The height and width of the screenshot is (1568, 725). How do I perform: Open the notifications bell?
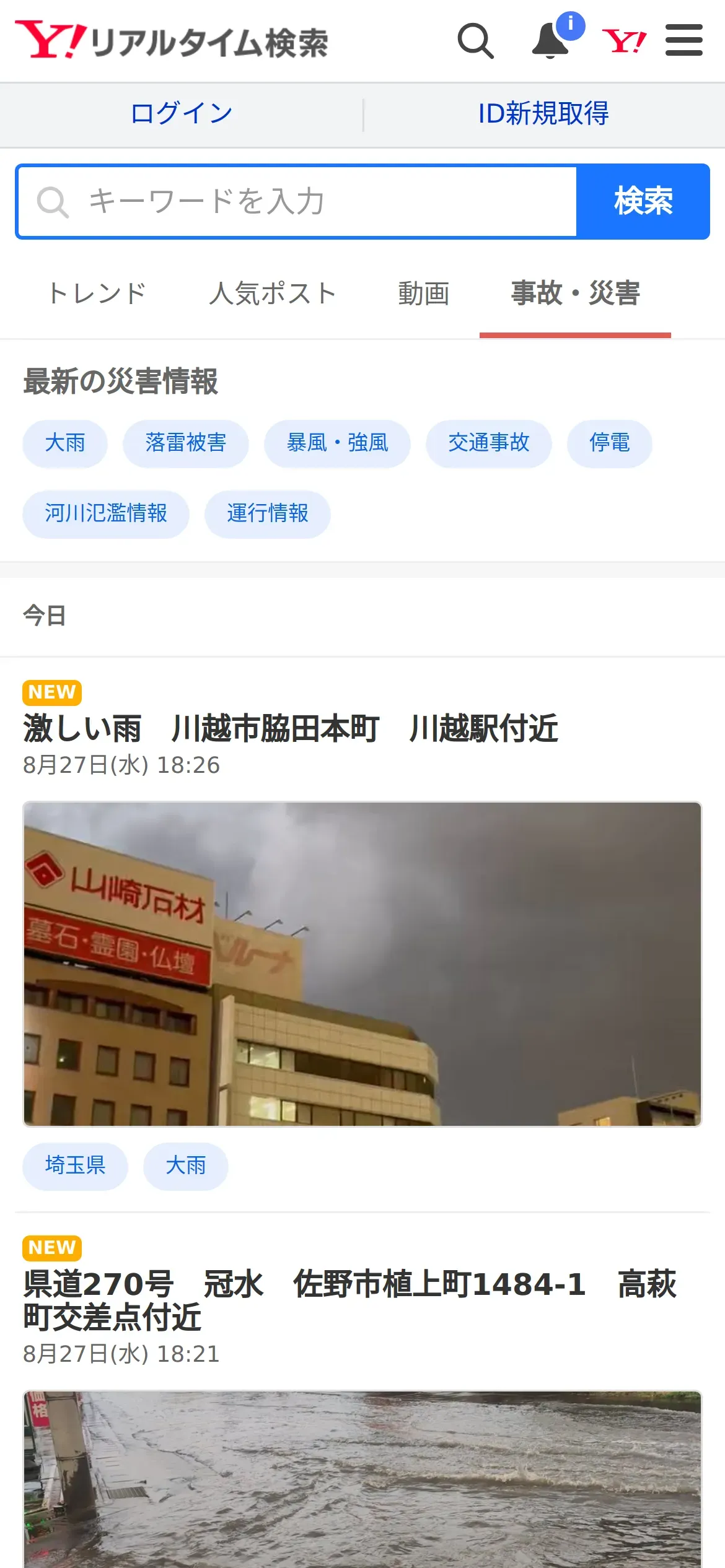point(551,41)
